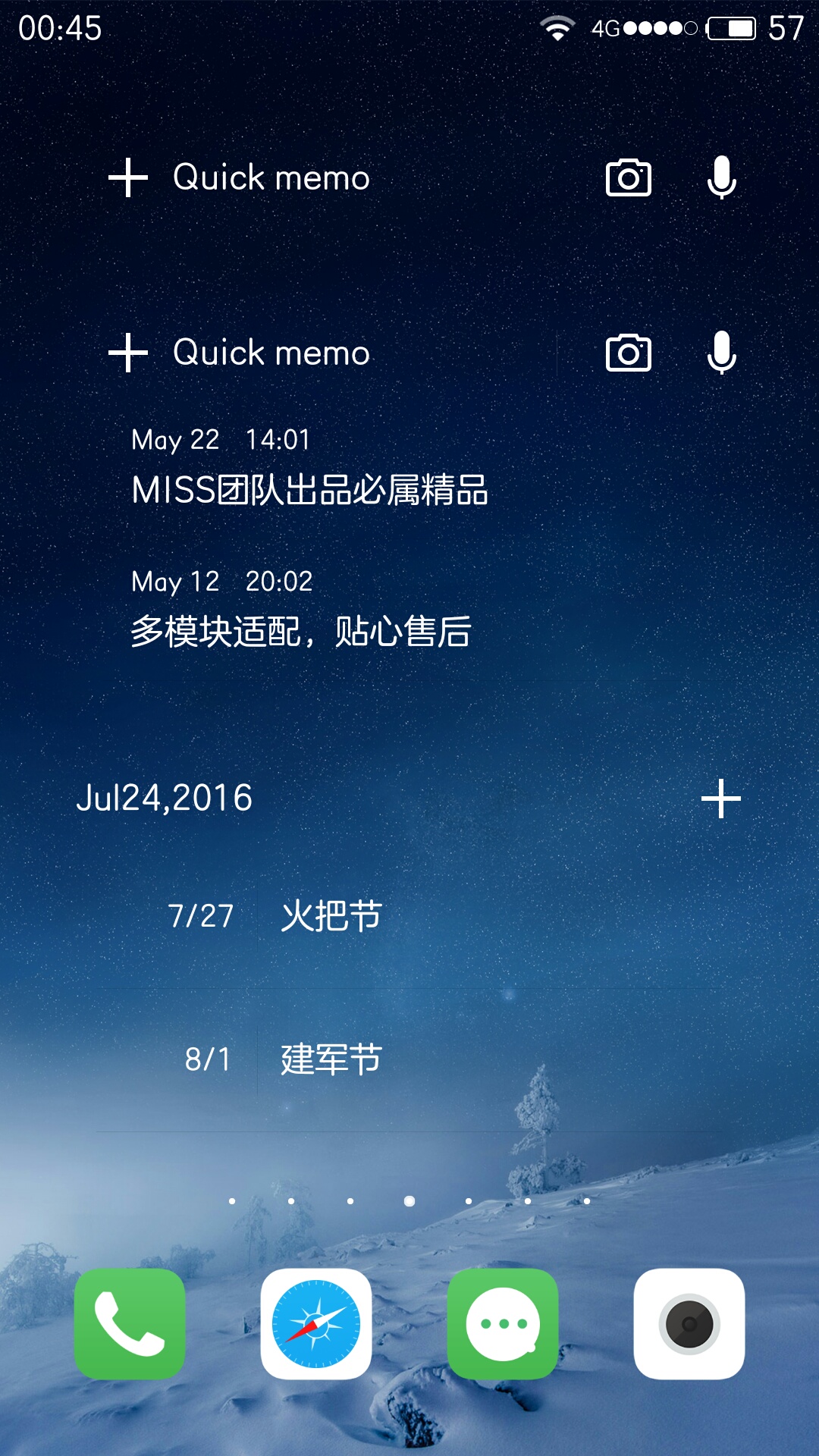Open the Phone dialer app
This screenshot has width=819, height=1456.
tap(130, 1323)
